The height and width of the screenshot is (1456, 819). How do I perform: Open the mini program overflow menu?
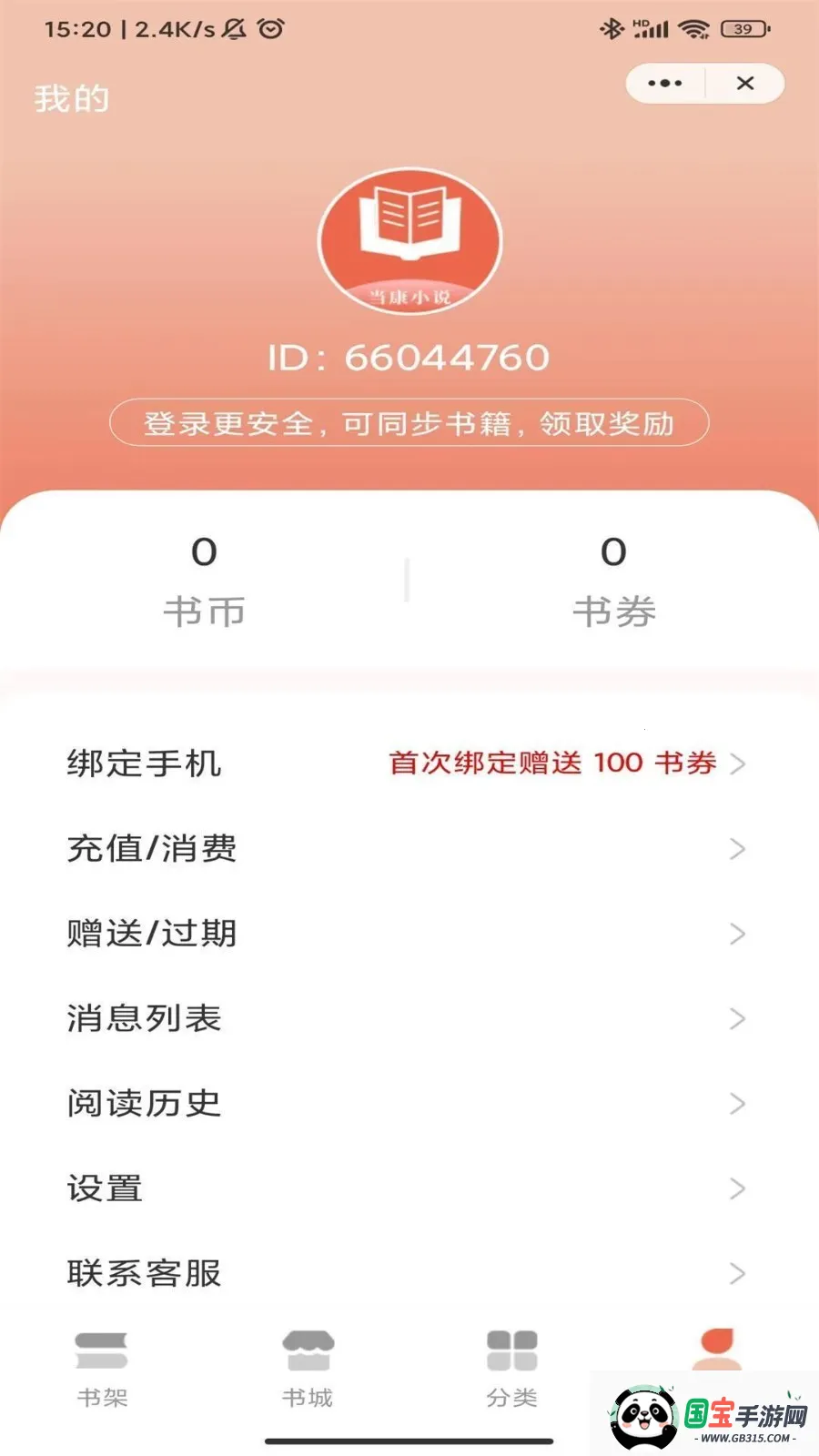click(x=665, y=84)
